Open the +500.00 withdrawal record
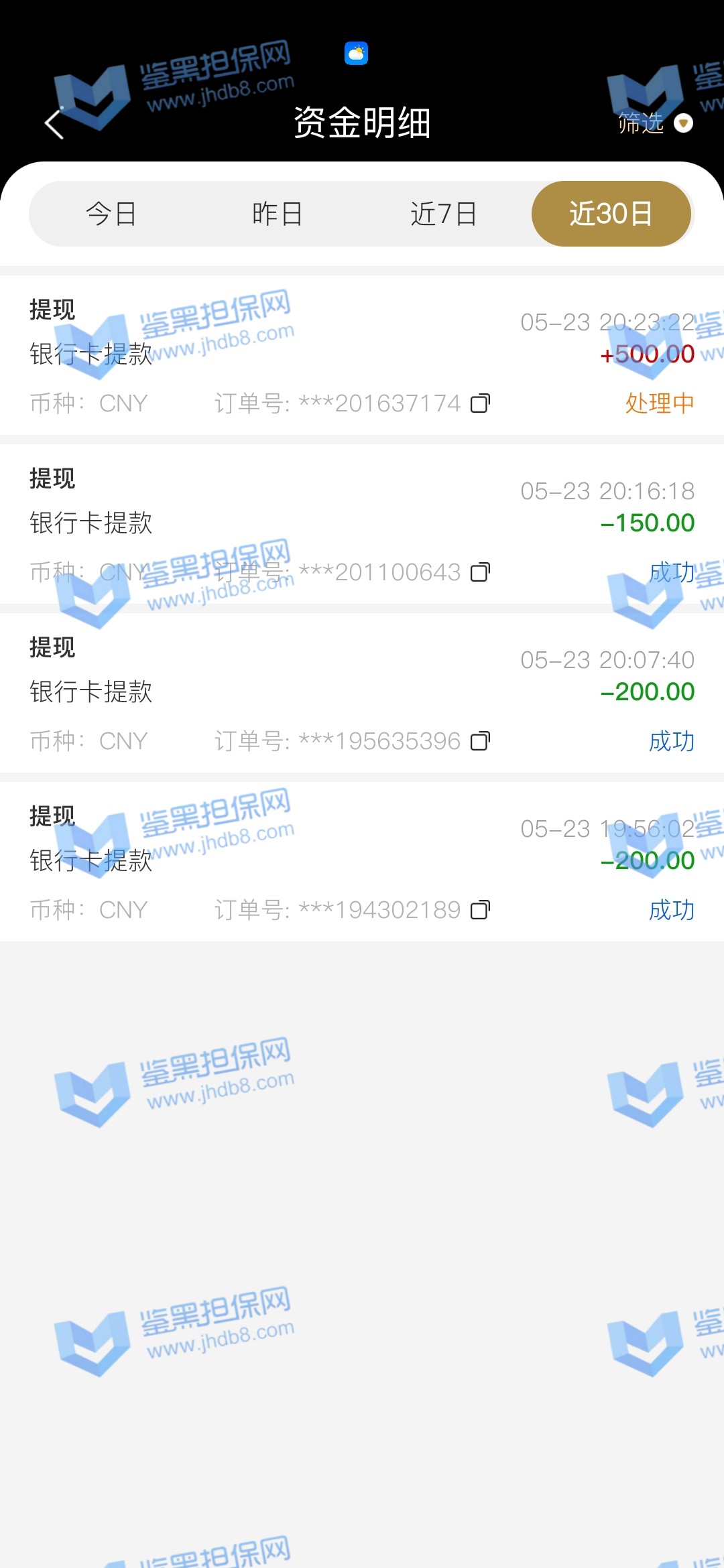This screenshot has width=724, height=1568. [x=362, y=355]
